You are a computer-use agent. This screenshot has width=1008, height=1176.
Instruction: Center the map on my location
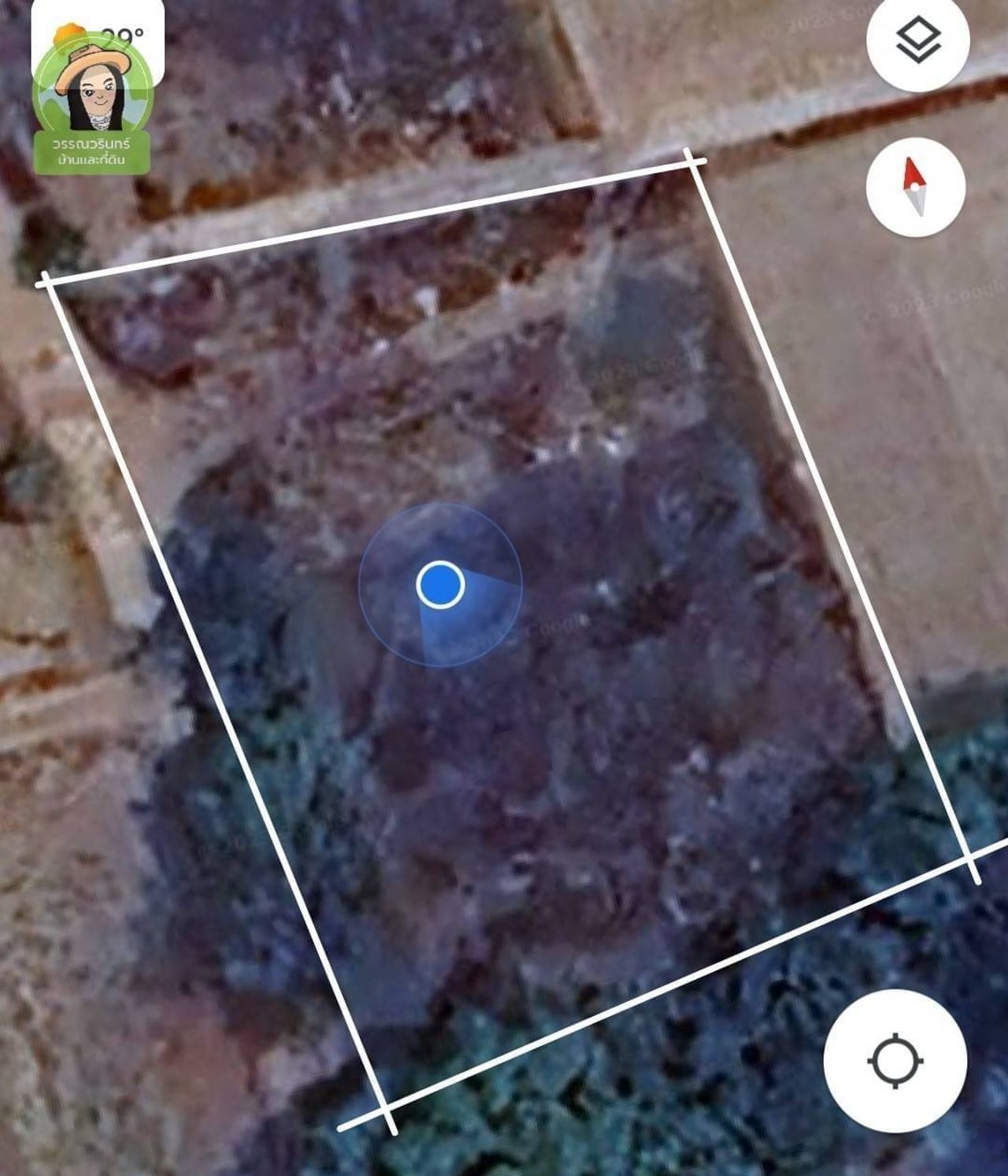[x=895, y=1061]
